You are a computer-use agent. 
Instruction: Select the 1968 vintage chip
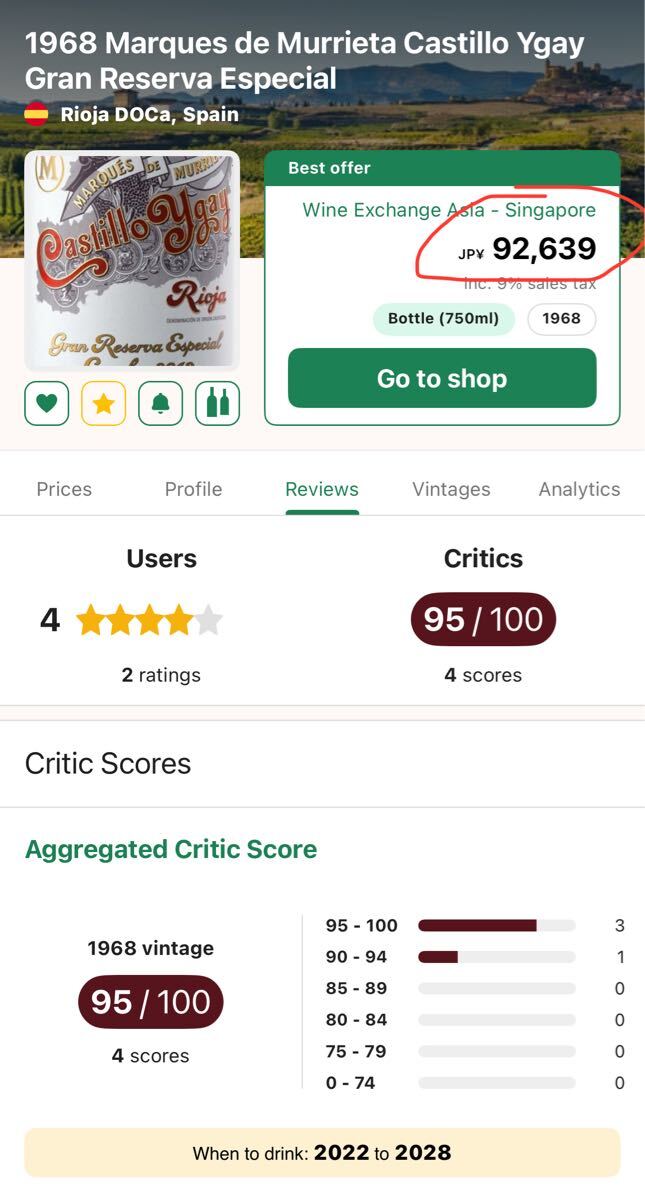(561, 319)
